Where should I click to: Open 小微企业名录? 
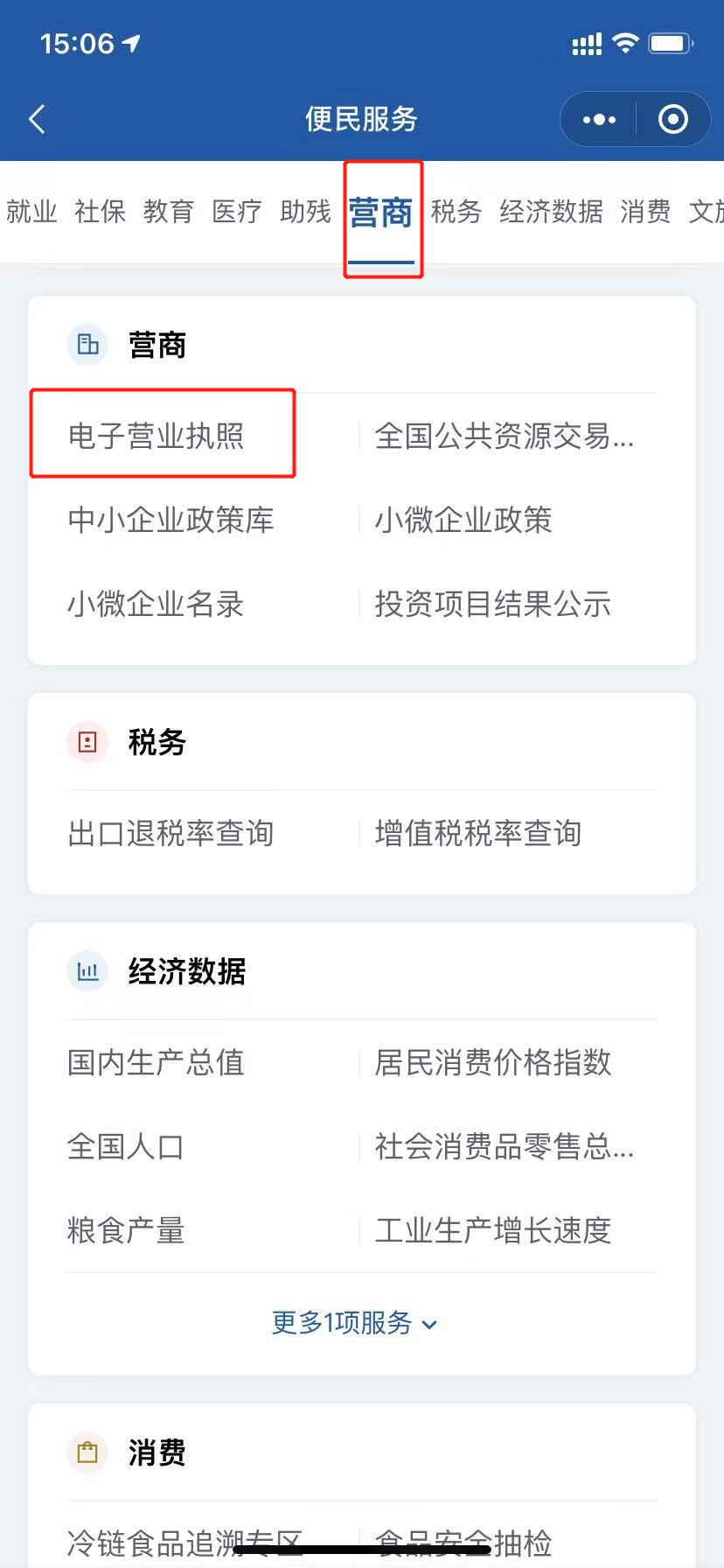tap(156, 604)
